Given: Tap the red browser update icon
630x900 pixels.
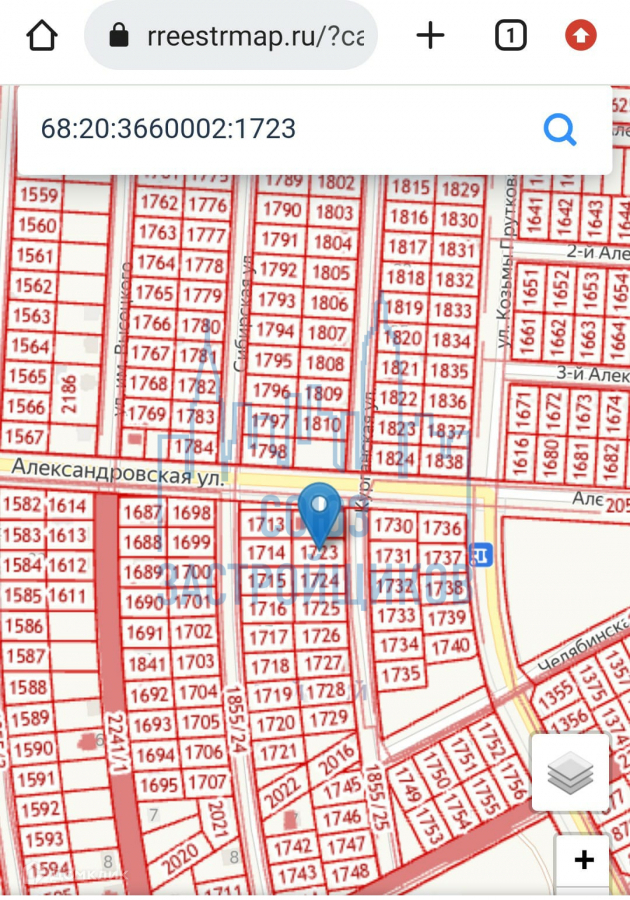Looking at the screenshot, I should (580, 36).
